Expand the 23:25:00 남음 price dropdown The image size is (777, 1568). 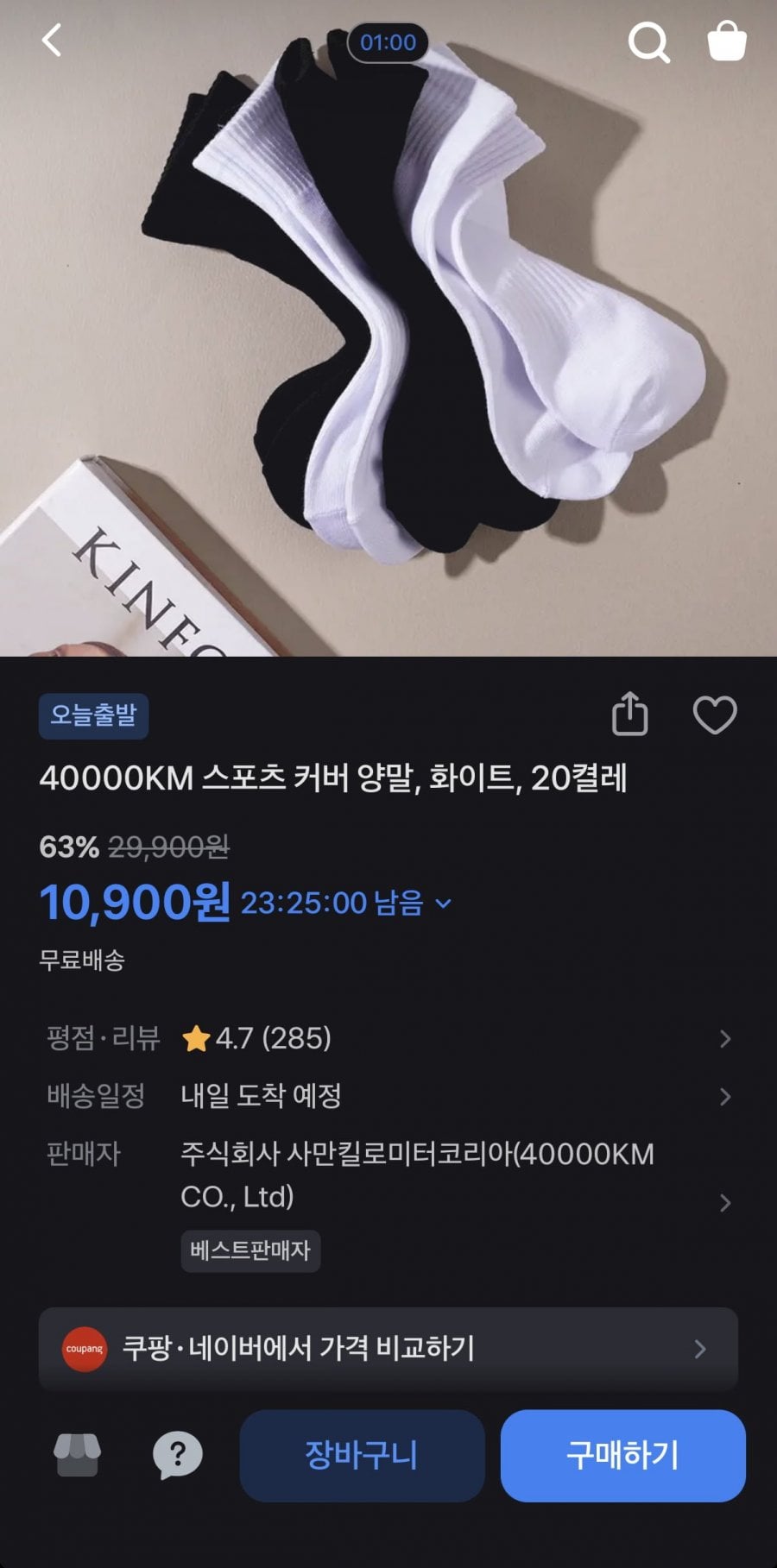point(443,904)
